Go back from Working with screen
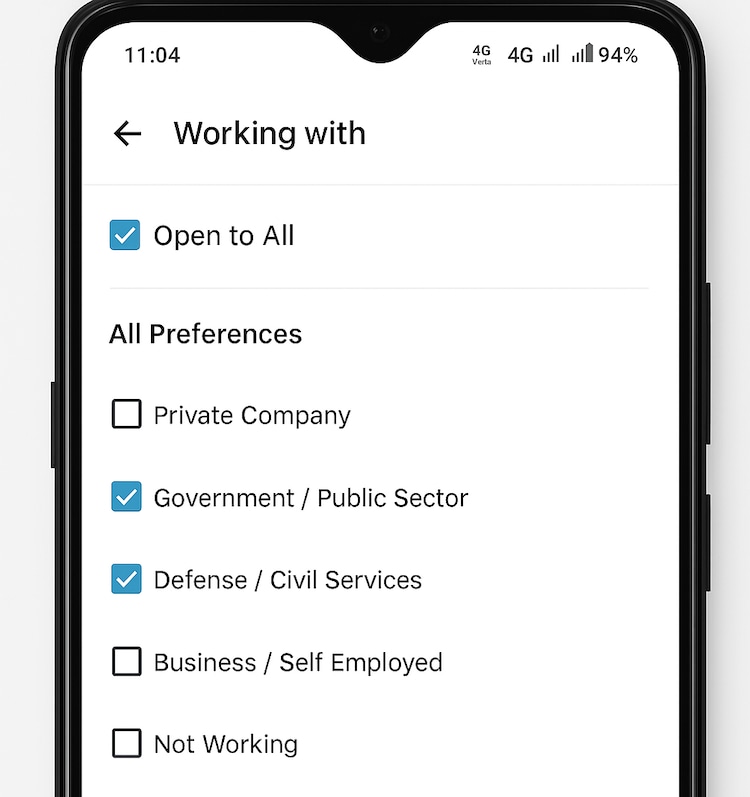The width and height of the screenshot is (750, 797). point(127,134)
